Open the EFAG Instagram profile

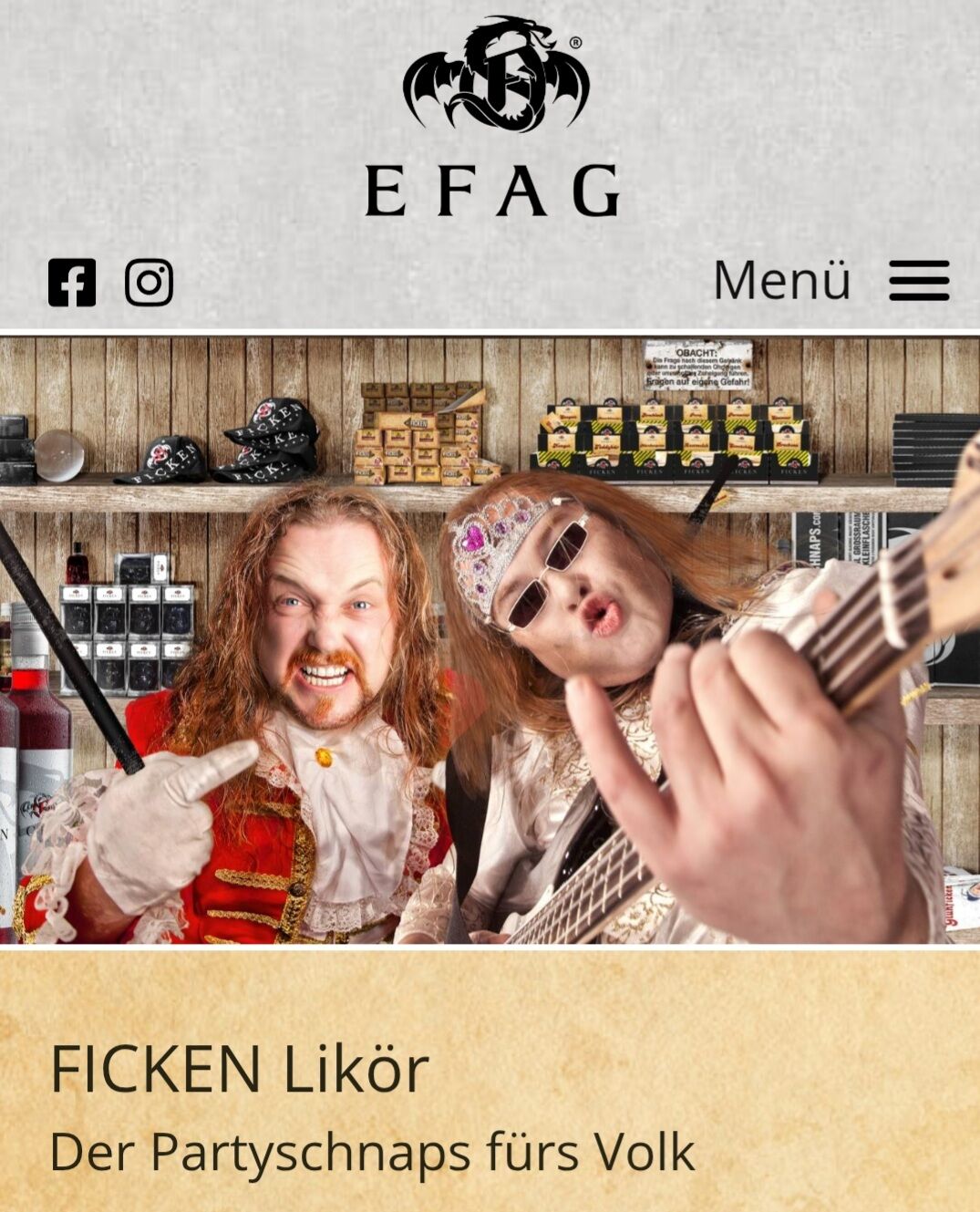[x=149, y=282]
